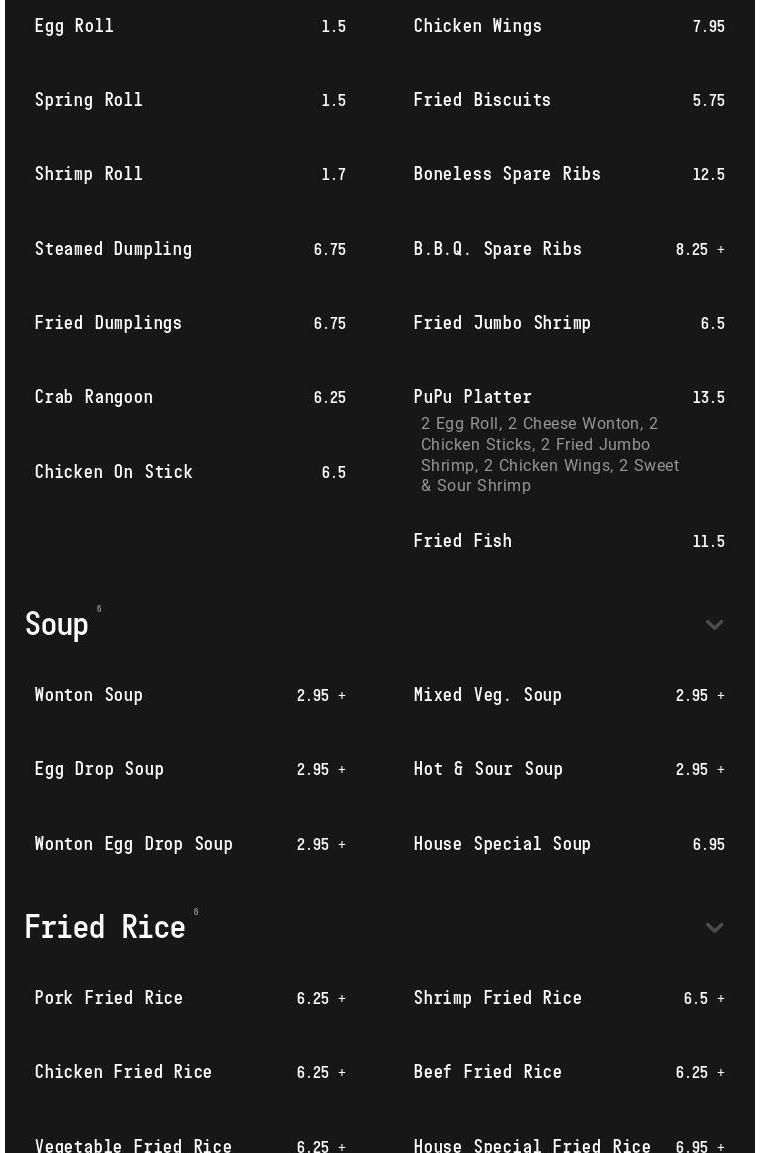Select Chicken Wings from the menu
Viewport: 760px width, 1153px height.
coord(568,26)
